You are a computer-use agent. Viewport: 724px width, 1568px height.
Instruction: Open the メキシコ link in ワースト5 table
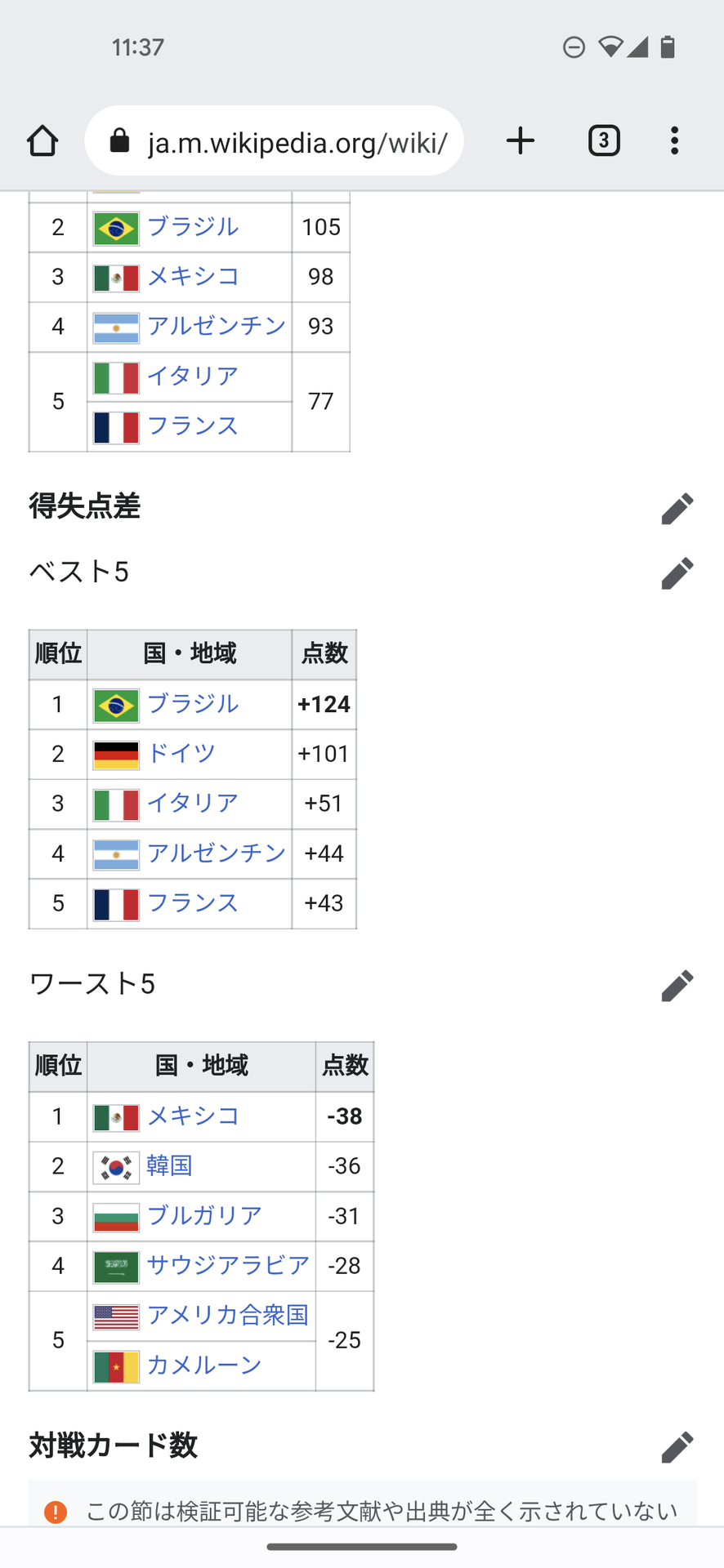point(193,1116)
